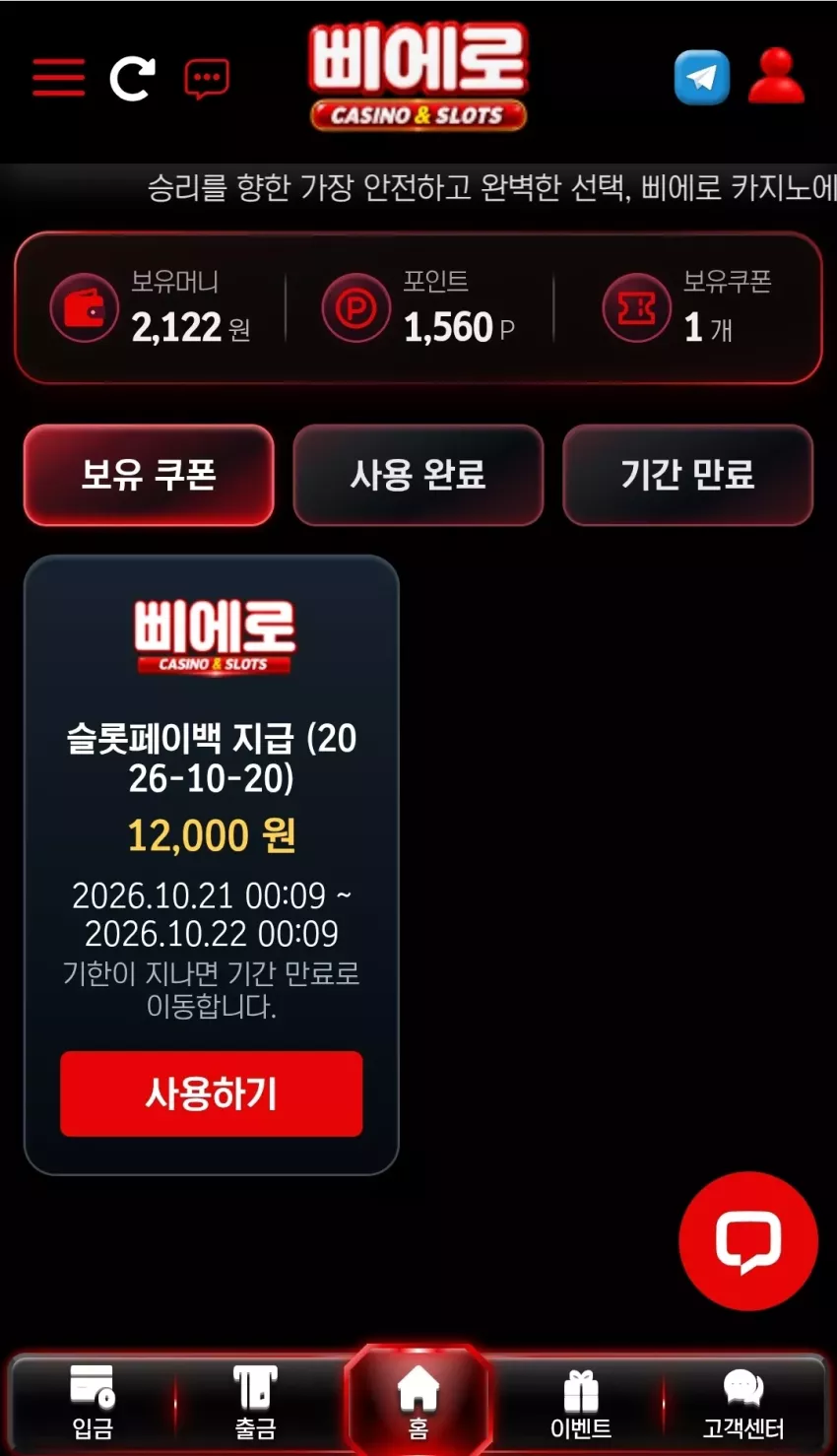This screenshot has width=837, height=1456.
Task: Switch to the 기간 만료 tab
Action: tap(687, 475)
